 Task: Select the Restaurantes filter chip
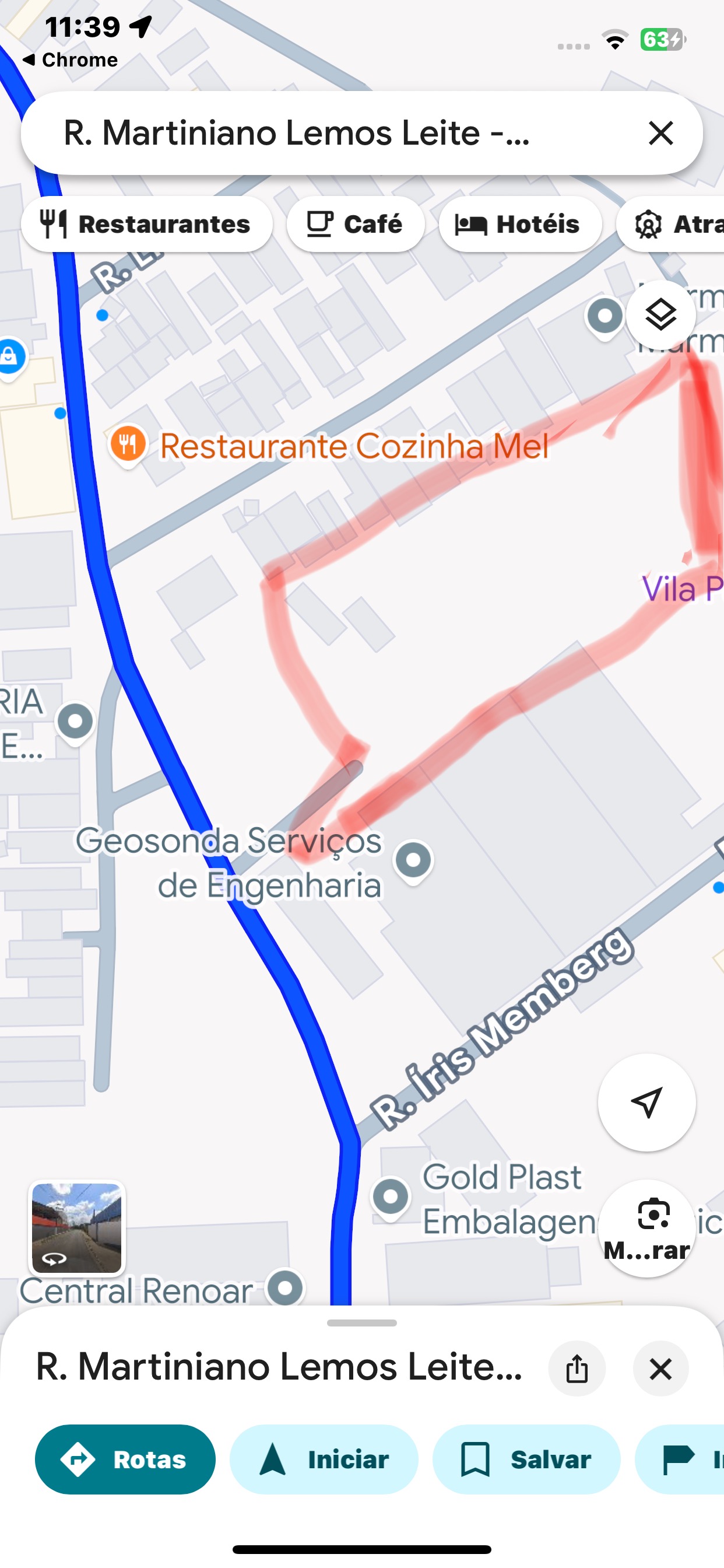pyautogui.click(x=147, y=224)
